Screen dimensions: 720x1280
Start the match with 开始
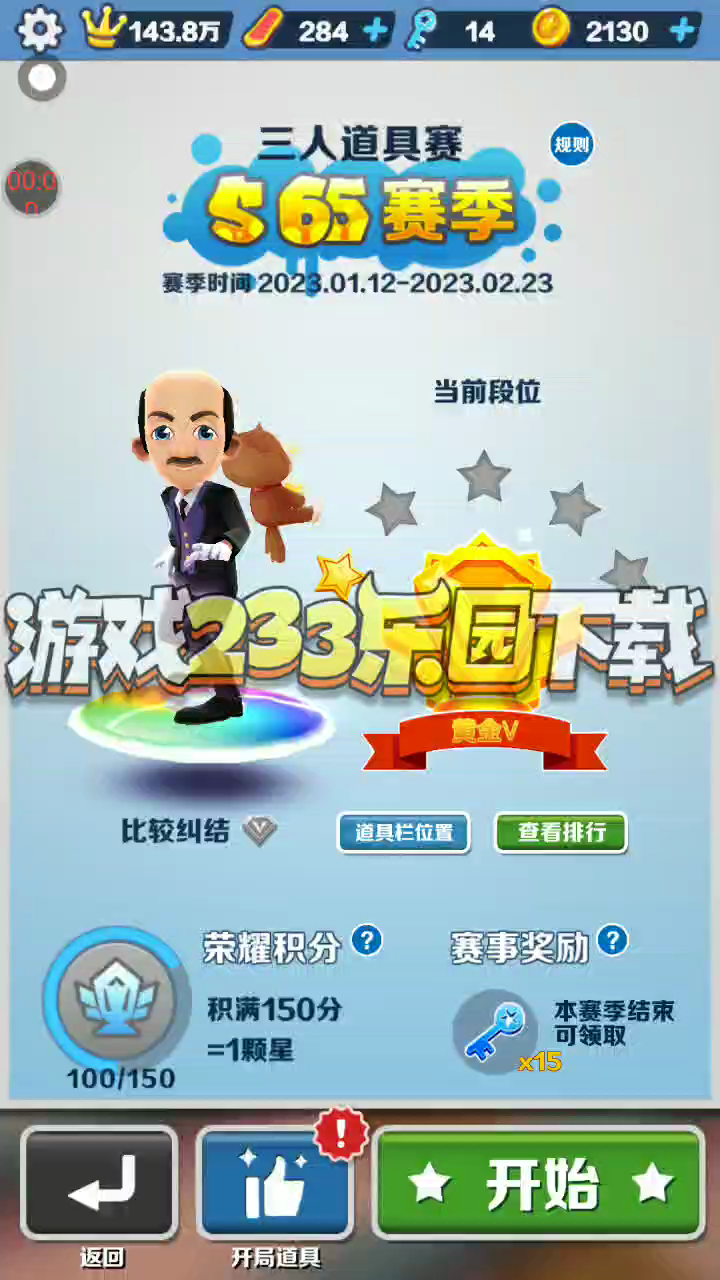pyautogui.click(x=540, y=1184)
